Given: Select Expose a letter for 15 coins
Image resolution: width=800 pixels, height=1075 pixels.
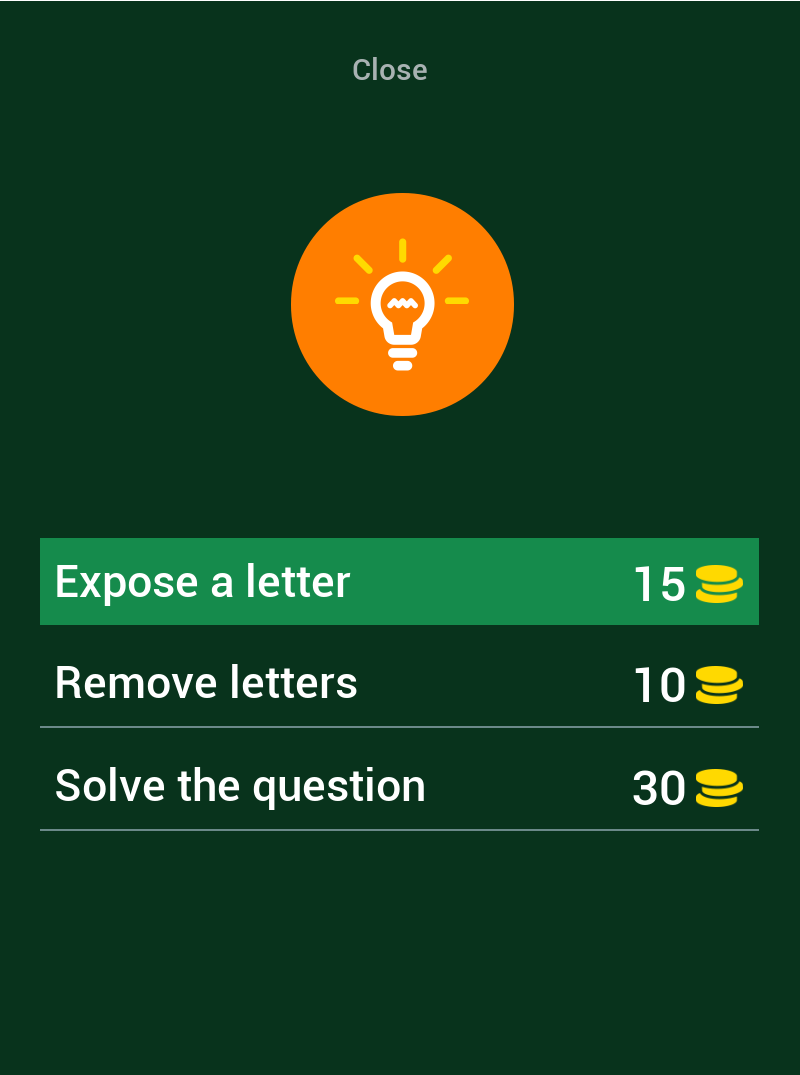Looking at the screenshot, I should pos(399,582).
